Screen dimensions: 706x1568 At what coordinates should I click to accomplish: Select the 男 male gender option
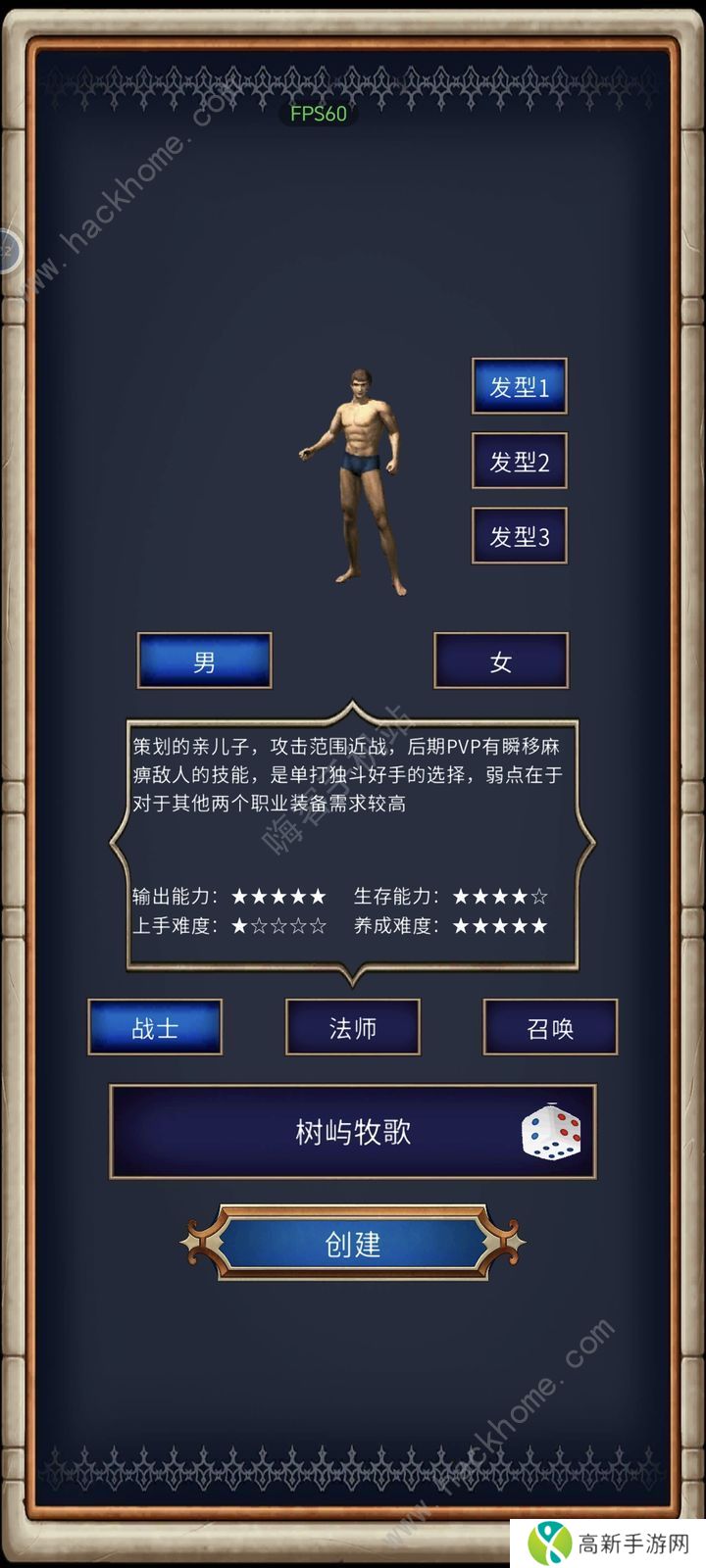203,661
